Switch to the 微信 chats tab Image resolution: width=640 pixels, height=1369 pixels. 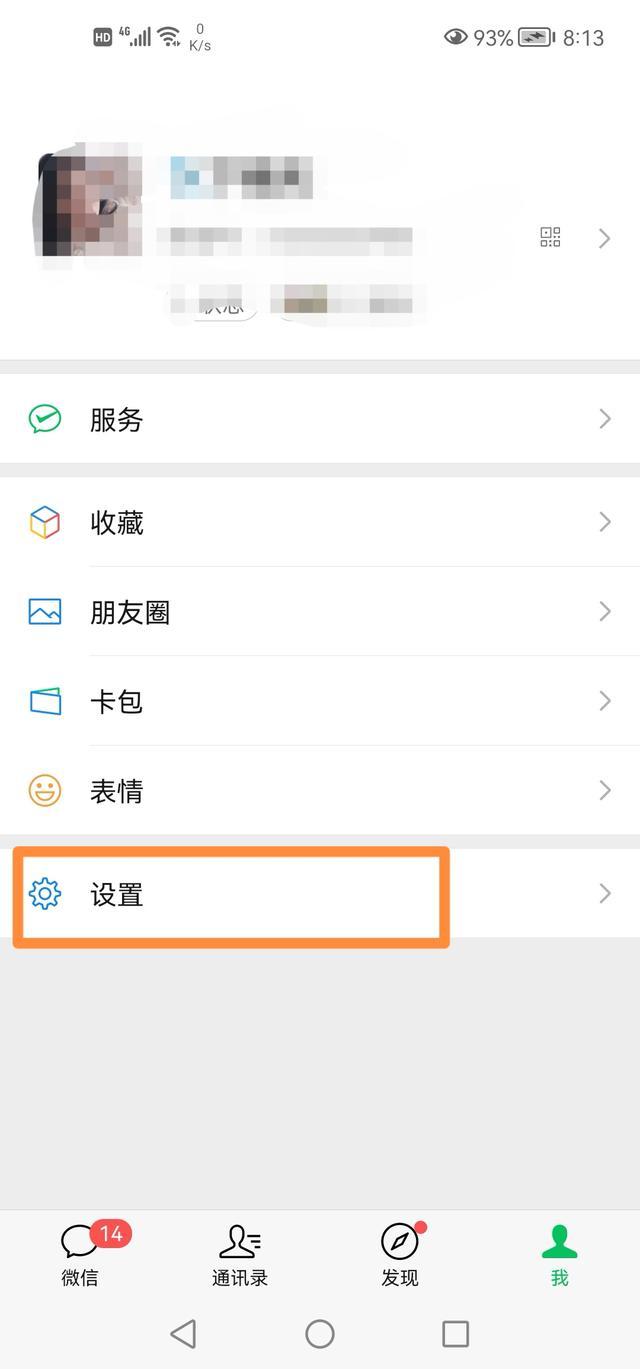(80, 1255)
